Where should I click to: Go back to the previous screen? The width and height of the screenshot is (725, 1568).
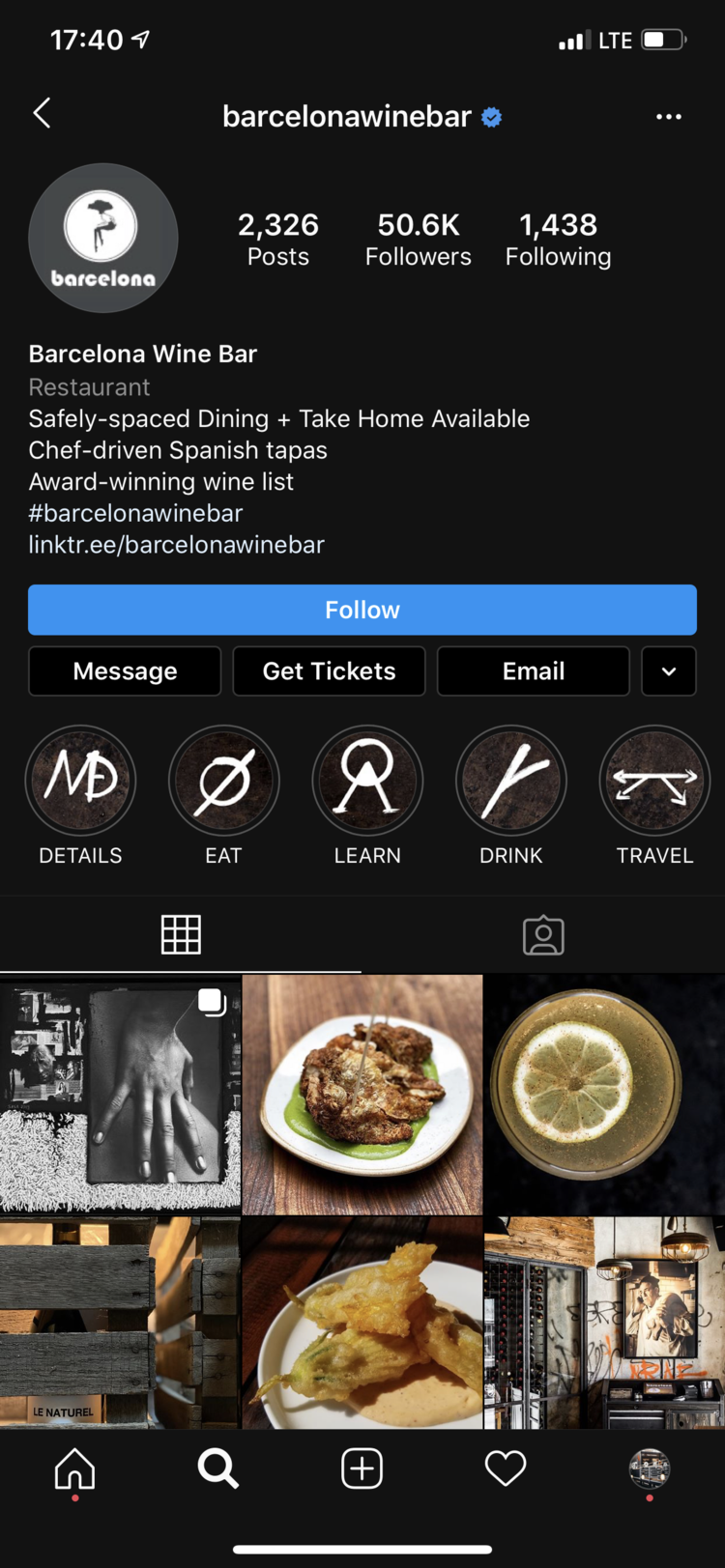pos(42,114)
